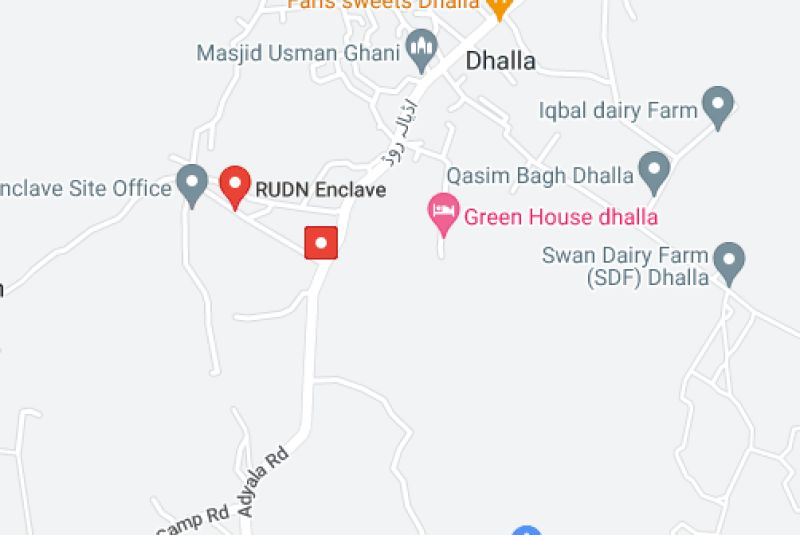The width and height of the screenshot is (800, 535).
Task: Open the Masjid Usman Ghani marker
Action: tap(422, 47)
